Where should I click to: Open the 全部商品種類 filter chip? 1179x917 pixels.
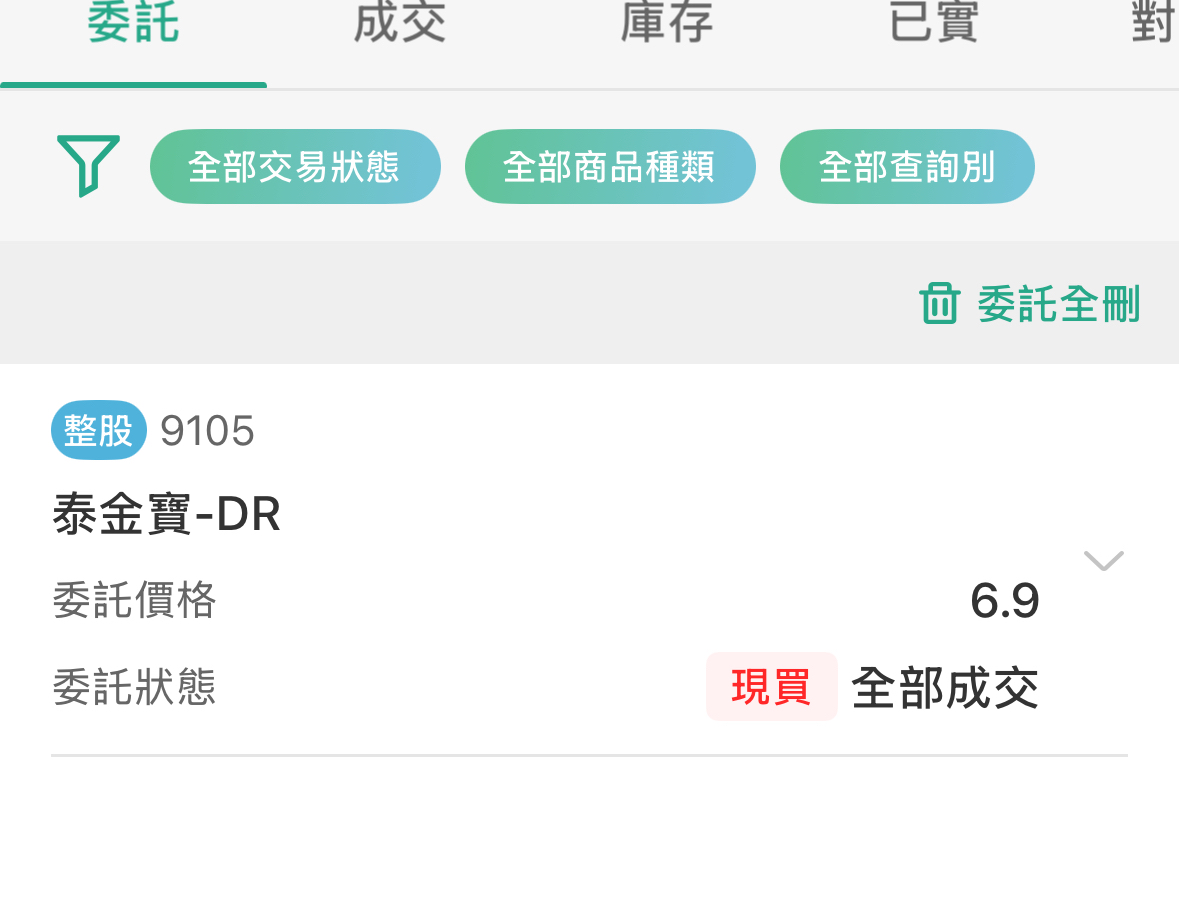[610, 166]
